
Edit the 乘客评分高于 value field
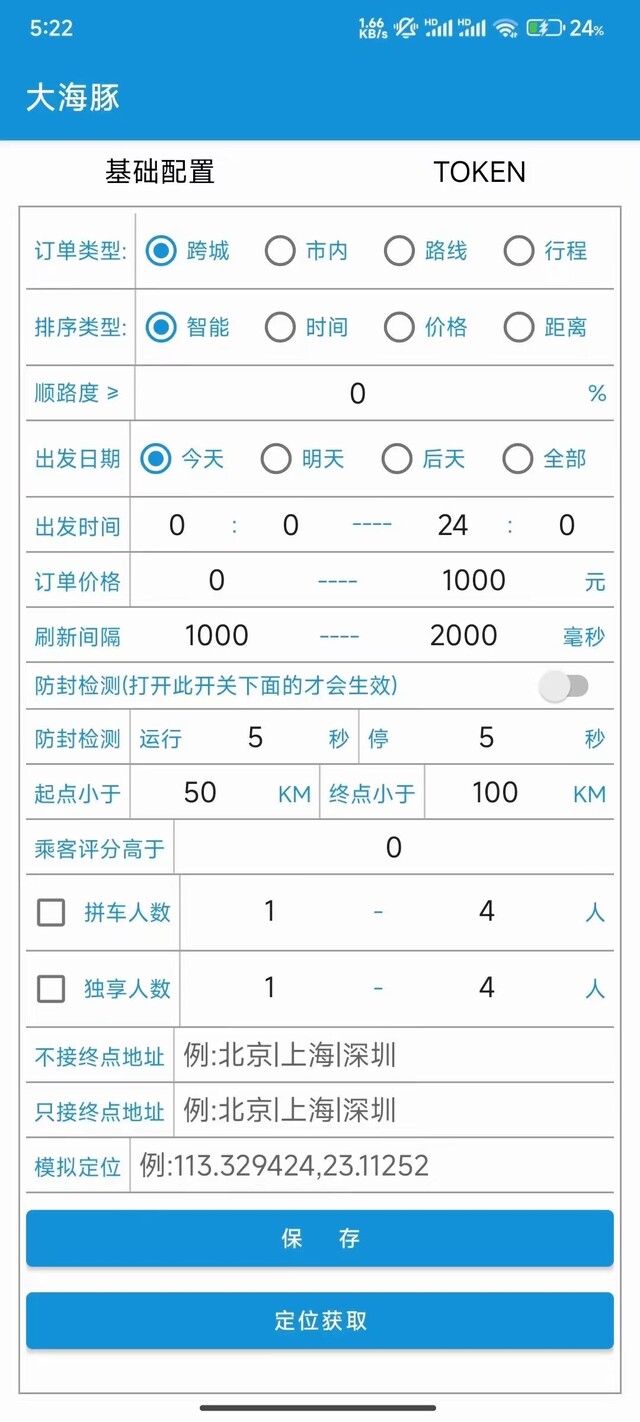[x=394, y=848]
